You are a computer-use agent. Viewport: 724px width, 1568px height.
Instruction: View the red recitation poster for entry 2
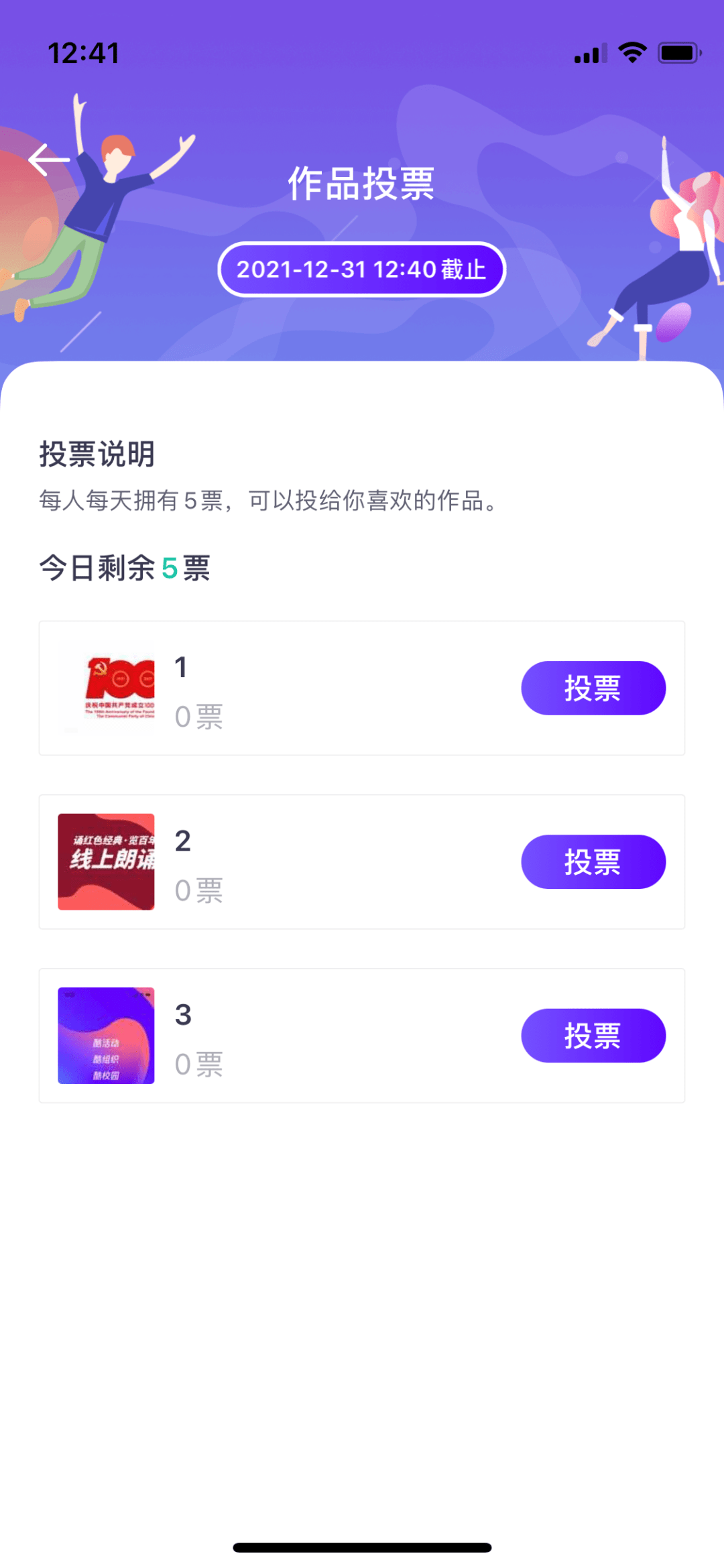click(107, 861)
